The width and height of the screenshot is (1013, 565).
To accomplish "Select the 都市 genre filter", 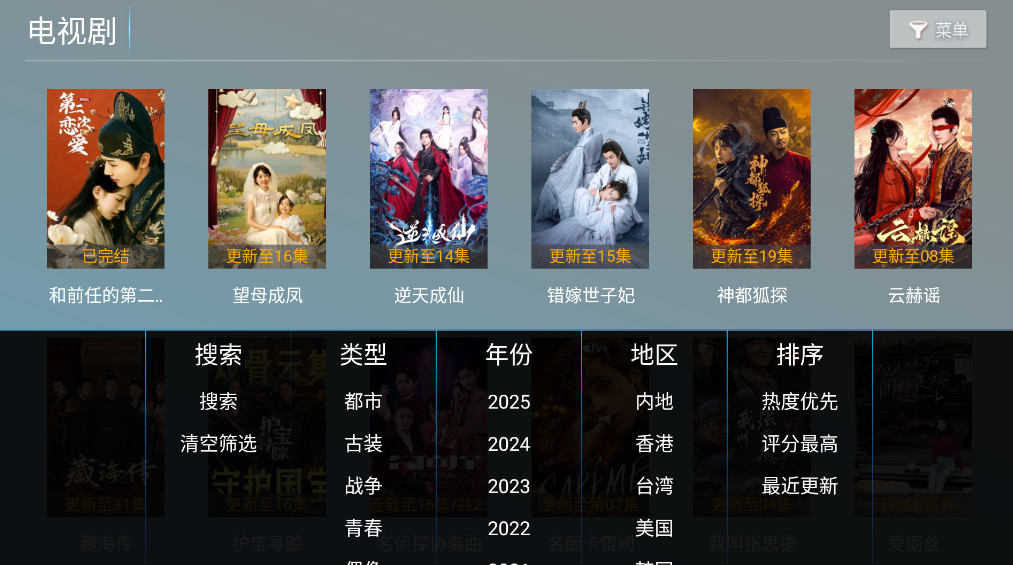I will pyautogui.click(x=363, y=402).
